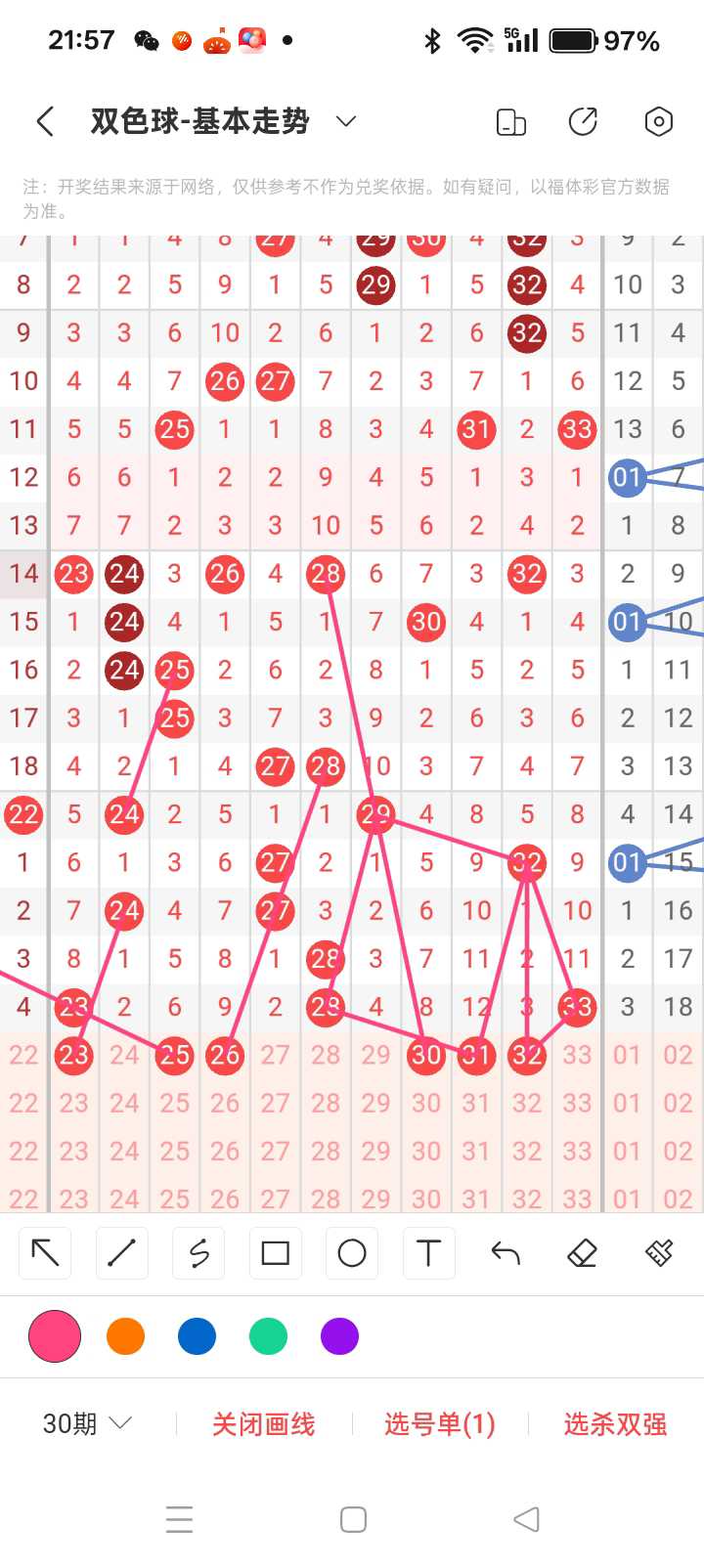Screen dimensions: 704x1568
Task: Choose the purple drawing color
Action: tap(339, 1336)
